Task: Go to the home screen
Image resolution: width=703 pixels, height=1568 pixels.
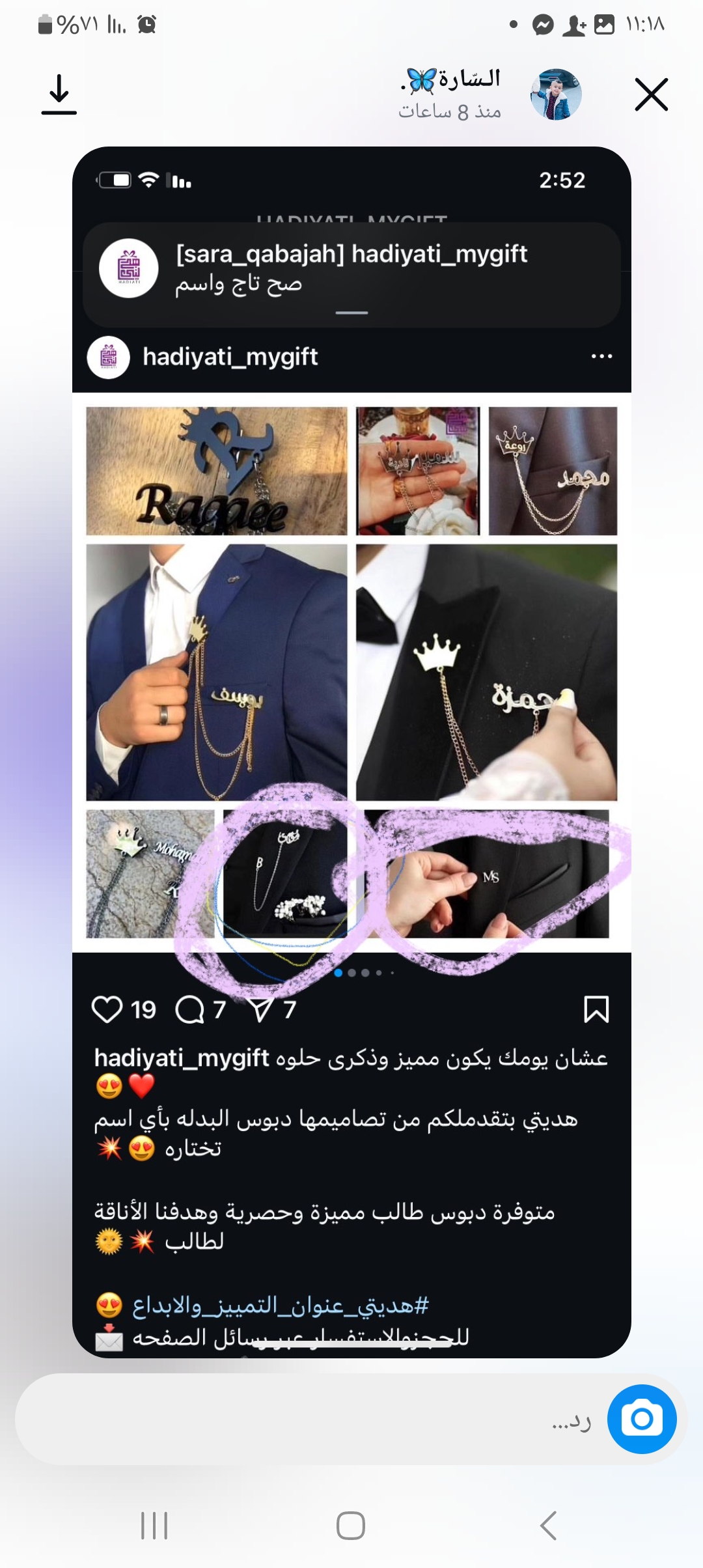Action: 351,1526
